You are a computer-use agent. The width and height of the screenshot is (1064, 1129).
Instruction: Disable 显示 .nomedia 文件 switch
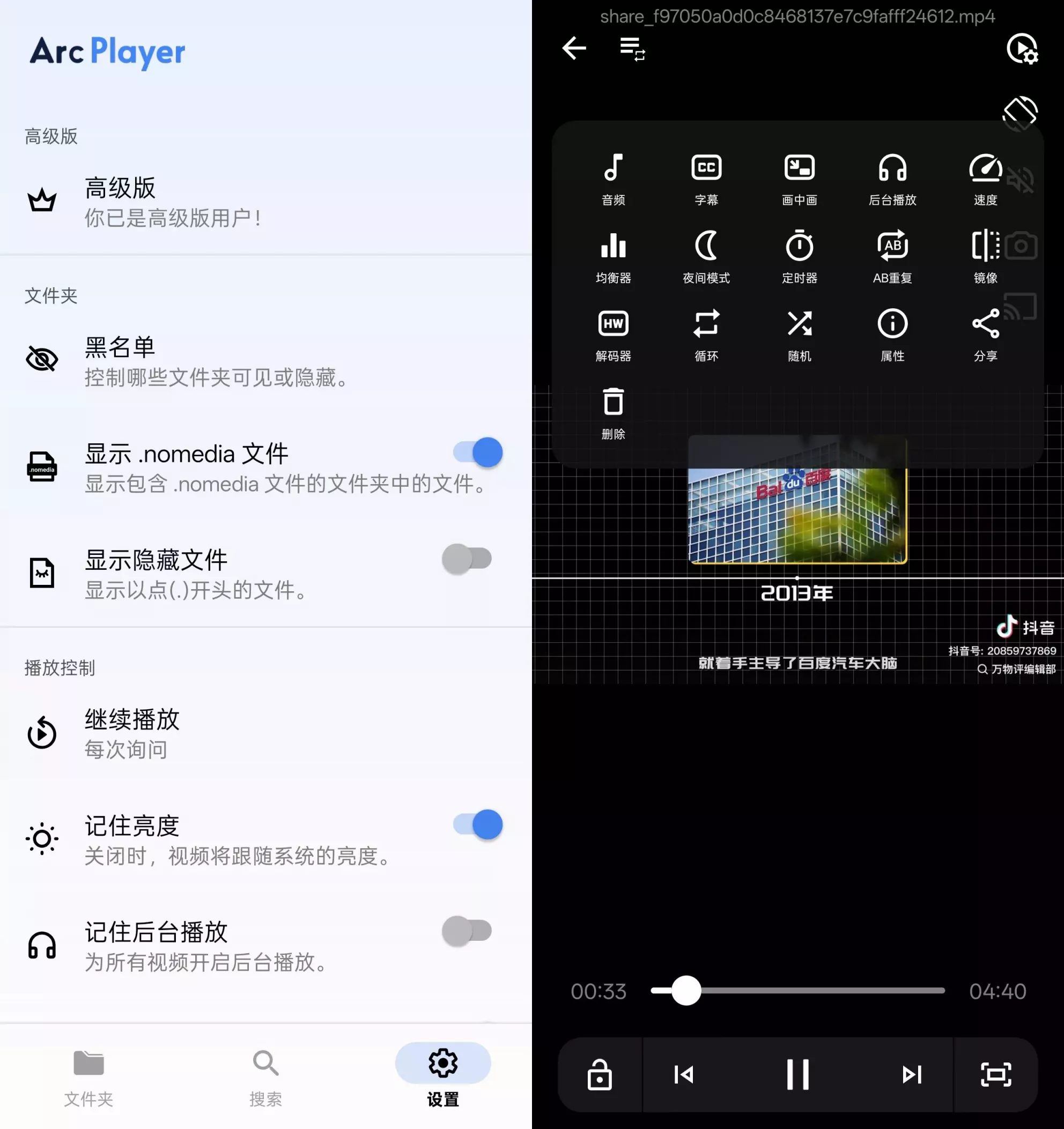click(477, 452)
